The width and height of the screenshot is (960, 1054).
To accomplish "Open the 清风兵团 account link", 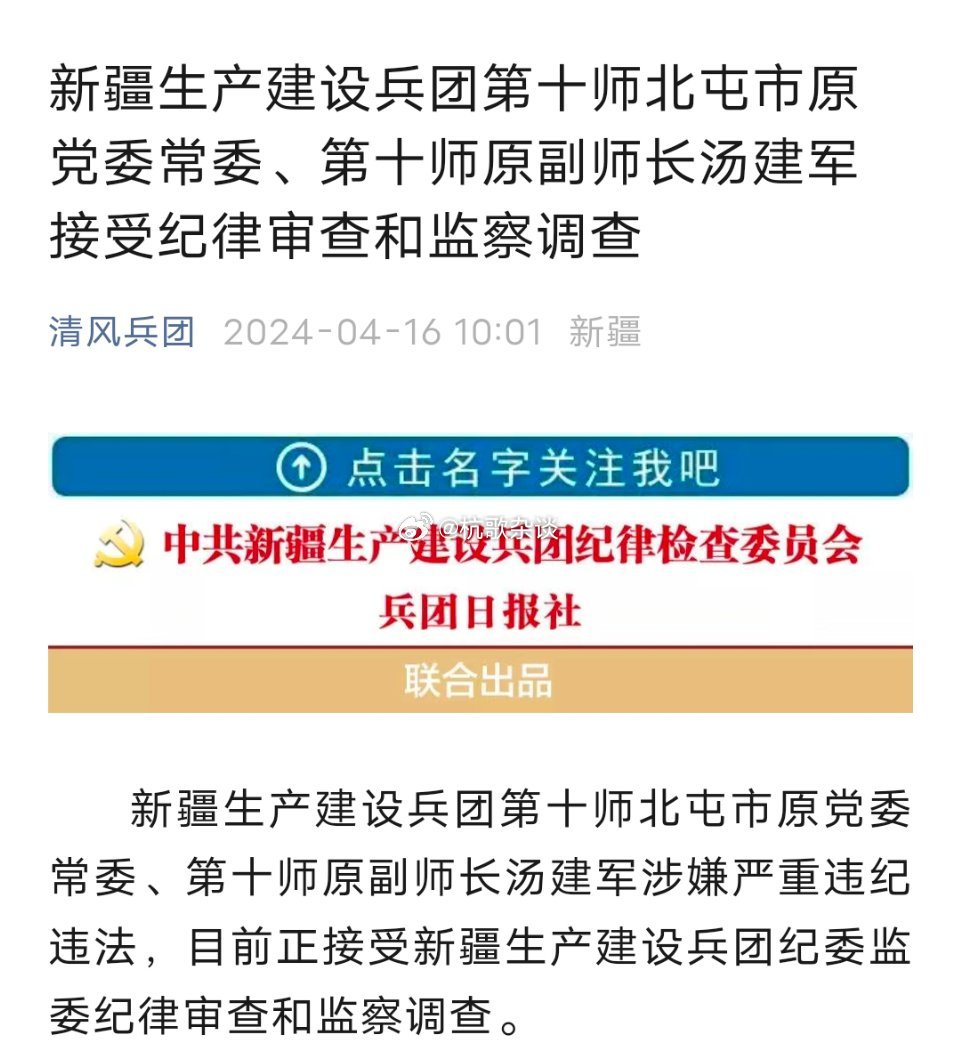I will coord(122,332).
